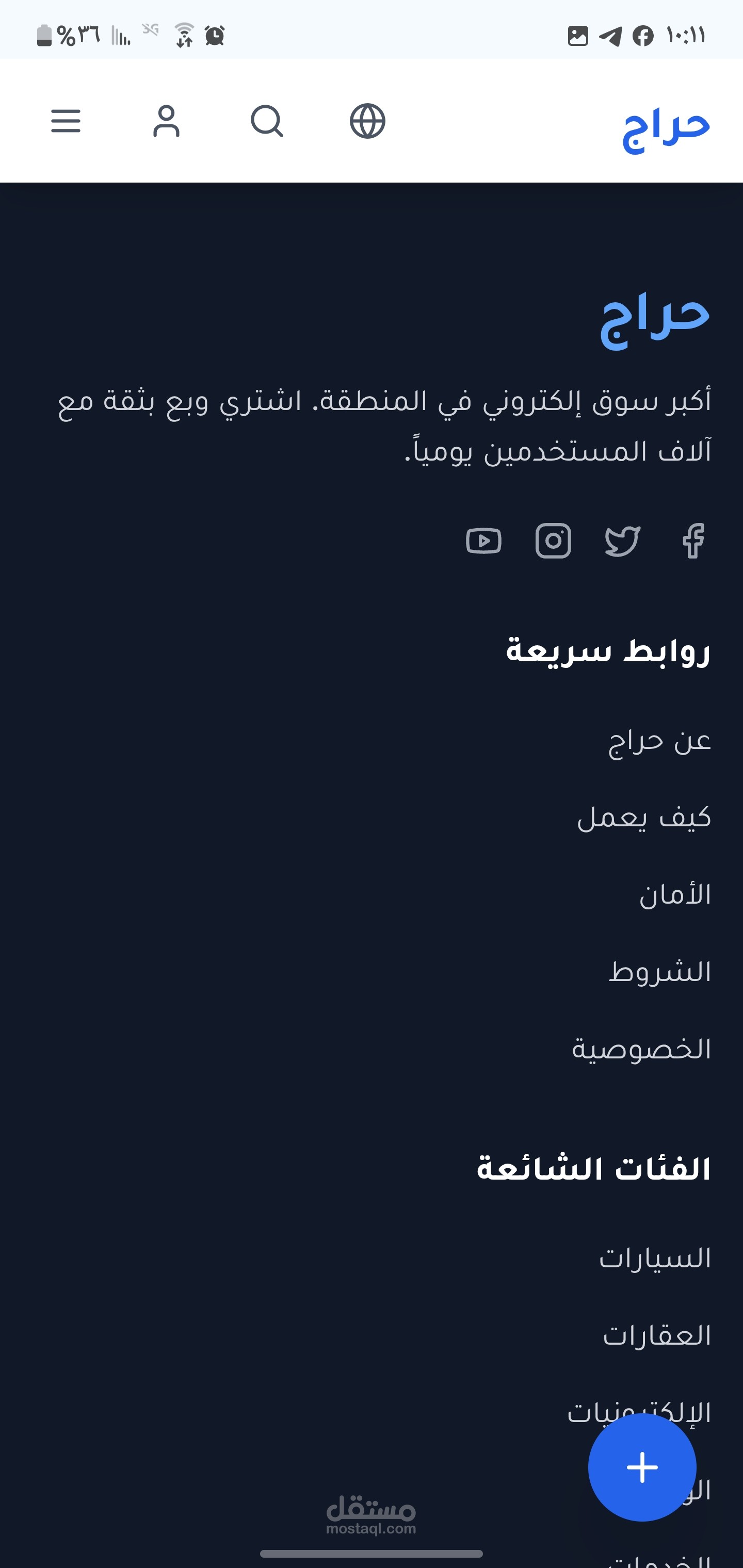Select the السيارات category
Viewport: 743px width, 1568px height.
coord(655,1258)
